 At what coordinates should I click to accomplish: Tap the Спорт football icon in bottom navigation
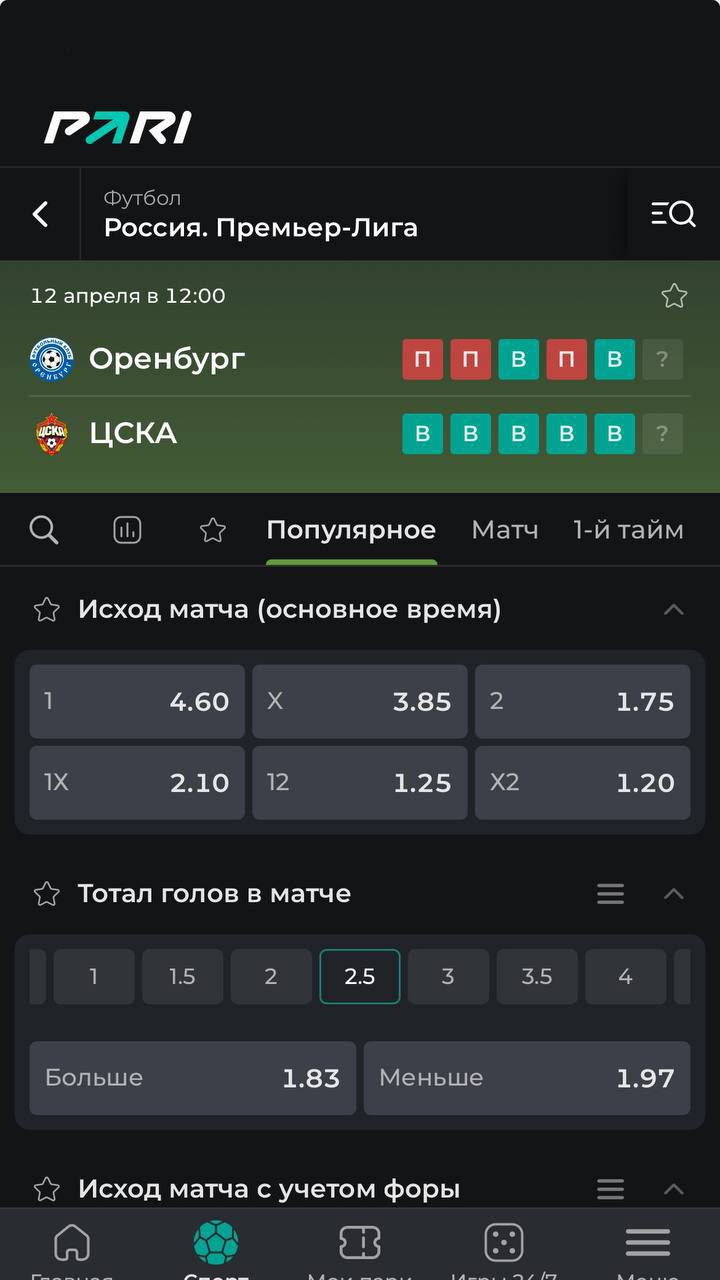click(x=216, y=1244)
